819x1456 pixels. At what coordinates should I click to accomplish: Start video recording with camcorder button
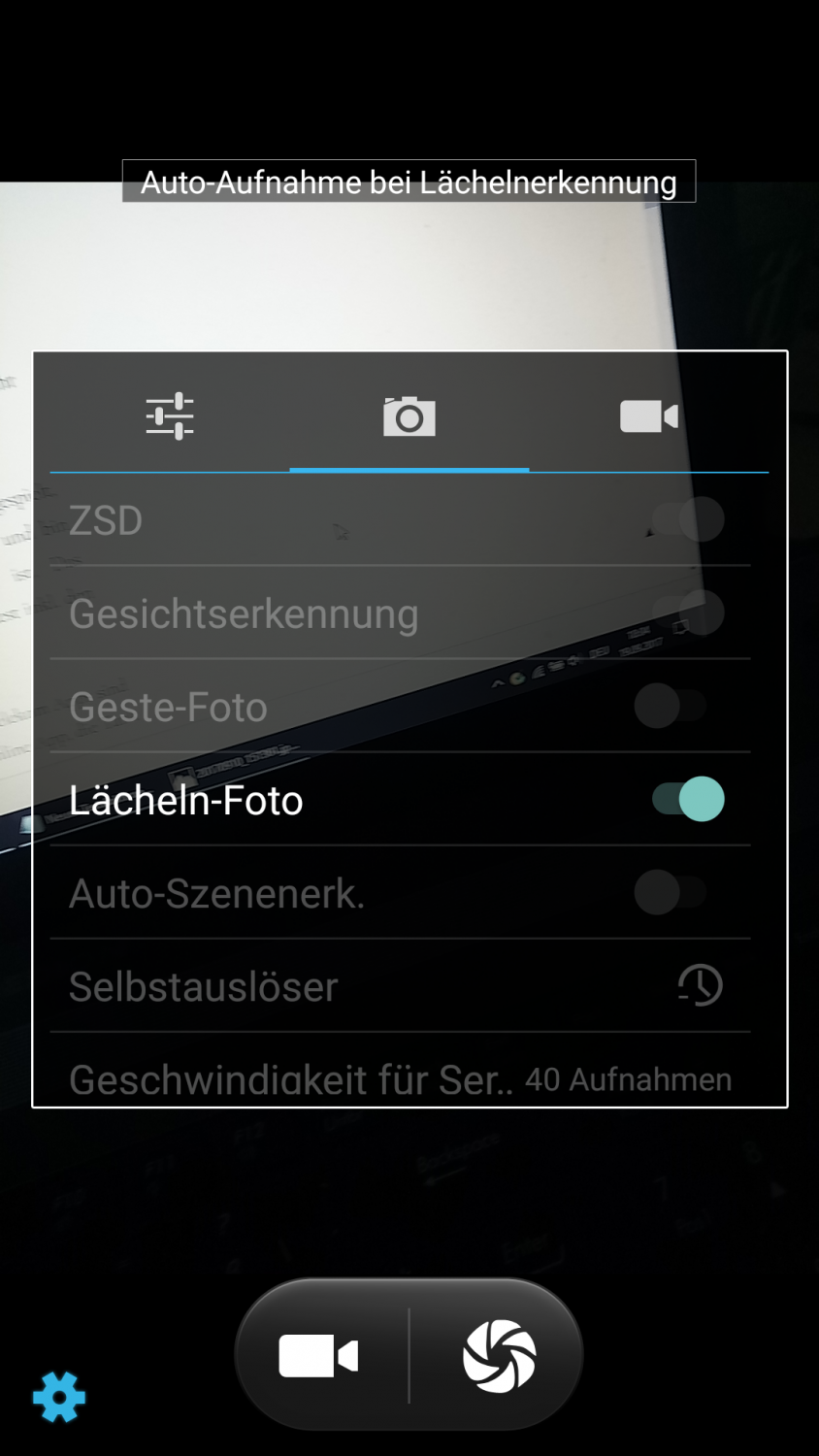(x=319, y=1355)
